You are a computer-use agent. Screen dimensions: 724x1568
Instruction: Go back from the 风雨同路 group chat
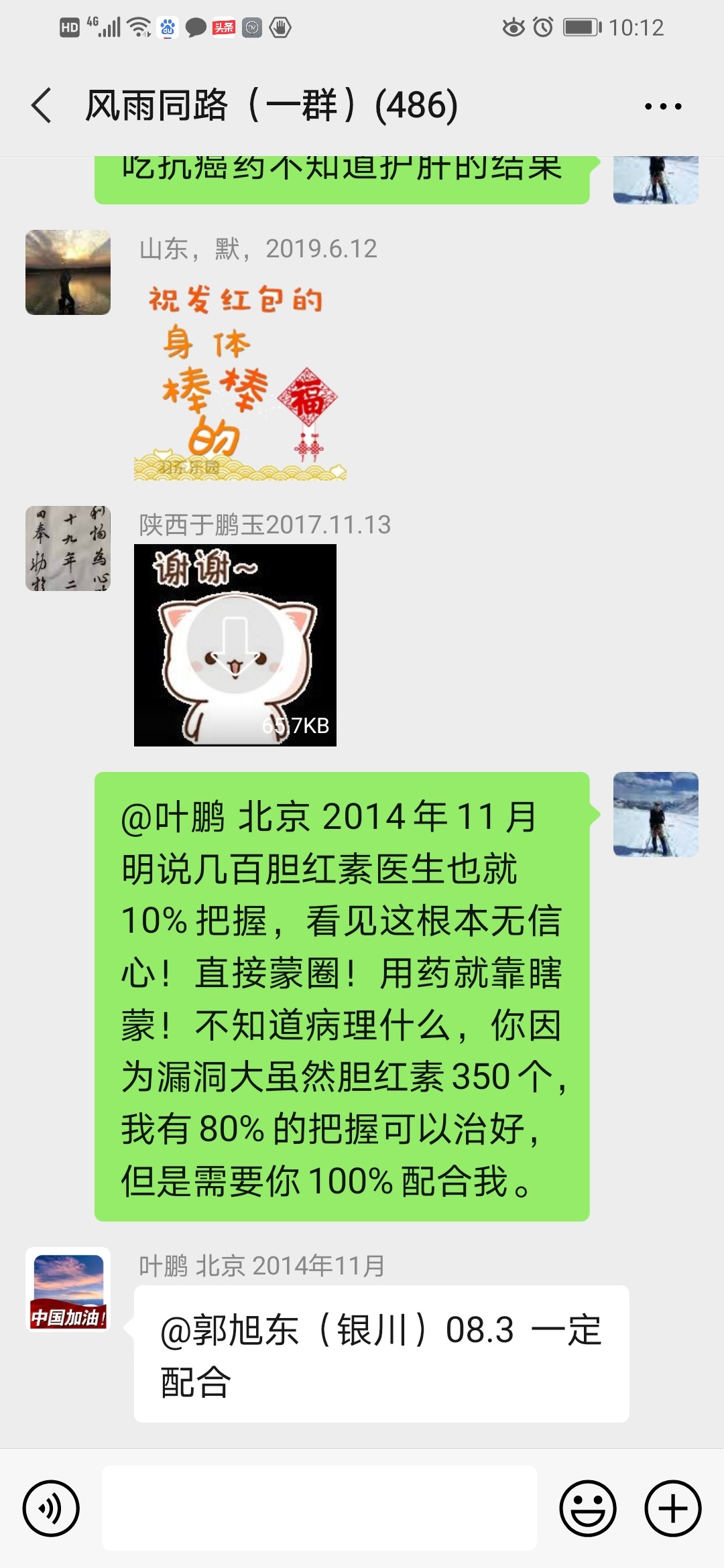click(x=42, y=106)
